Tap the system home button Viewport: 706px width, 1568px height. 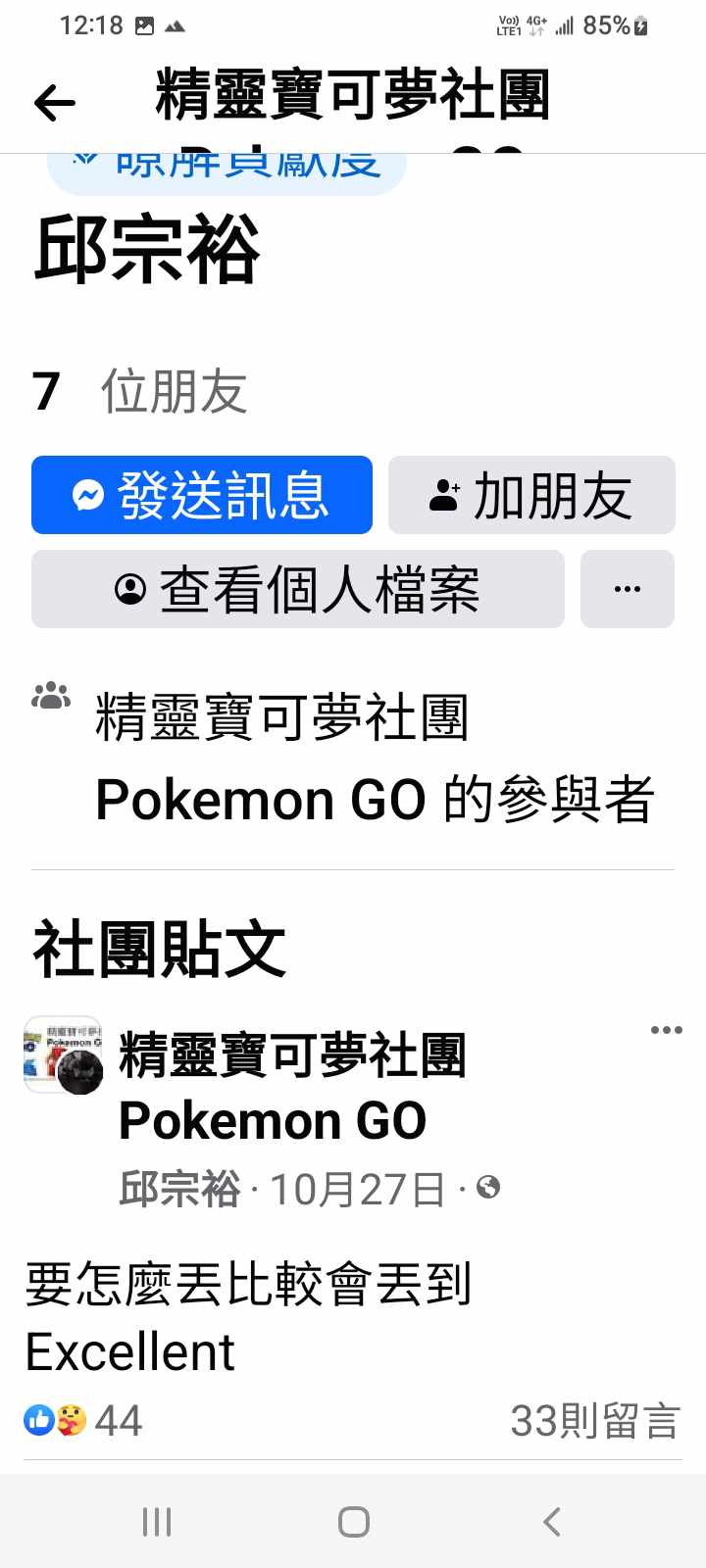pyautogui.click(x=353, y=1522)
